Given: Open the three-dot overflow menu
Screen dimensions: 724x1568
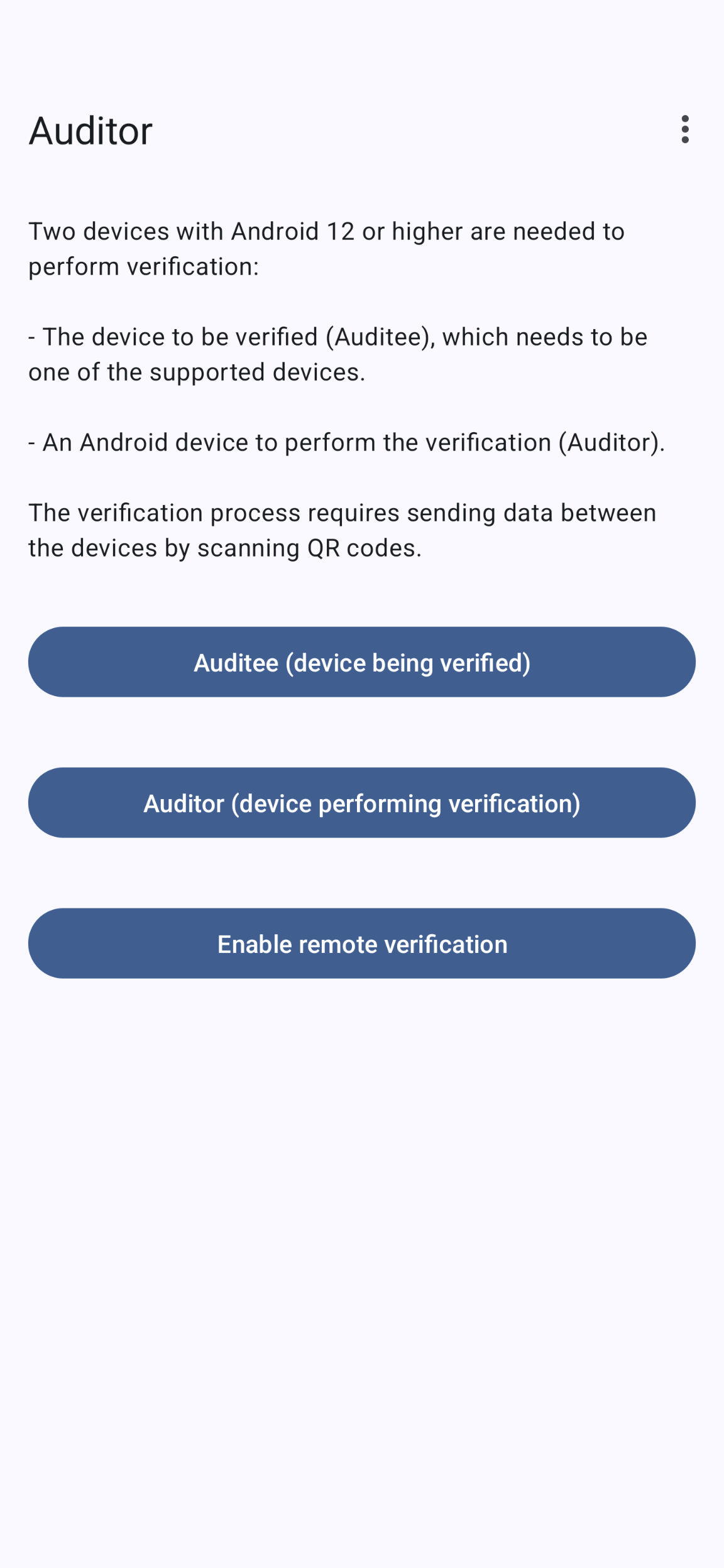Looking at the screenshot, I should pyautogui.click(x=684, y=129).
